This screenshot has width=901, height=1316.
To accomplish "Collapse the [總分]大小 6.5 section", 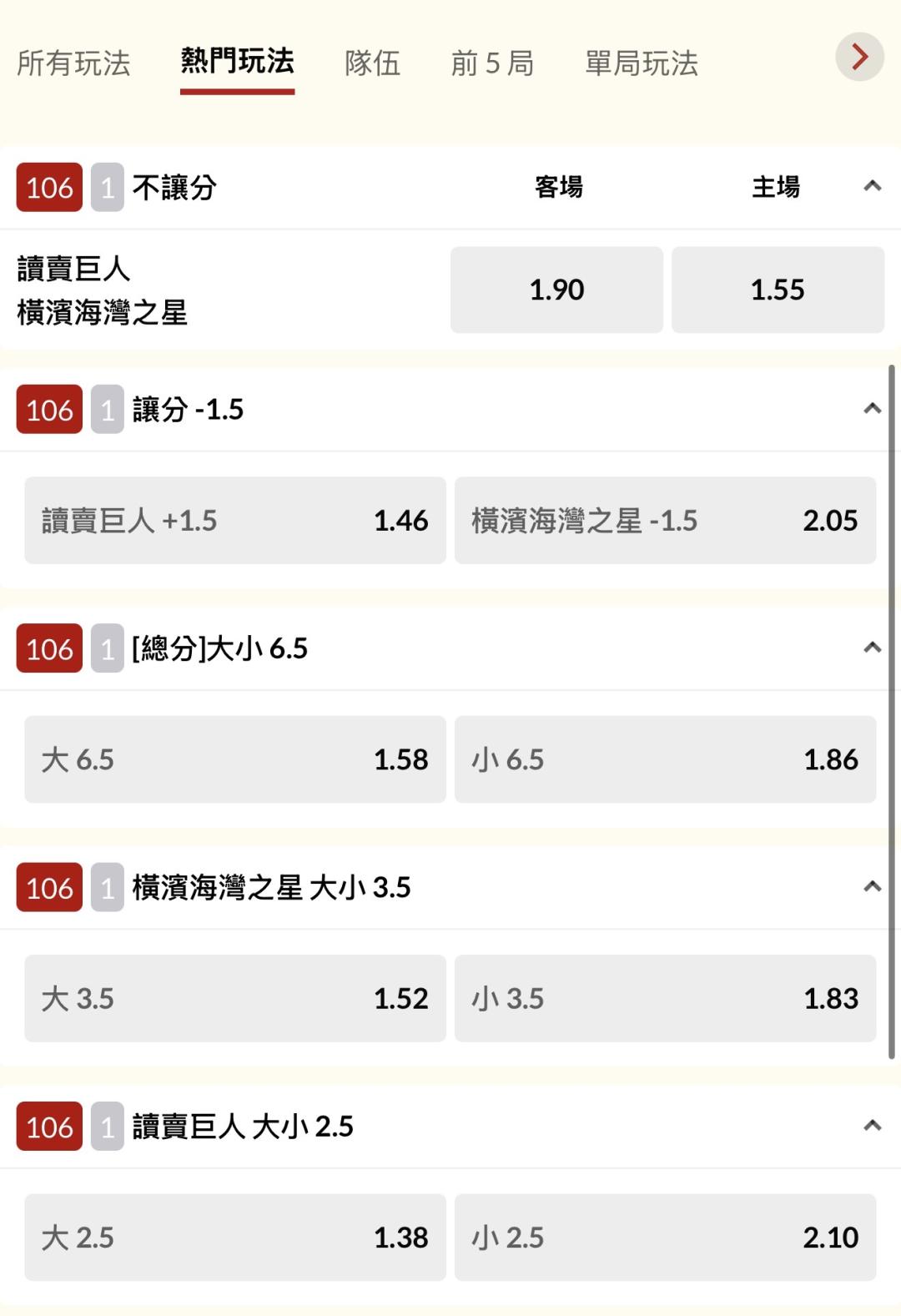I will [x=873, y=648].
